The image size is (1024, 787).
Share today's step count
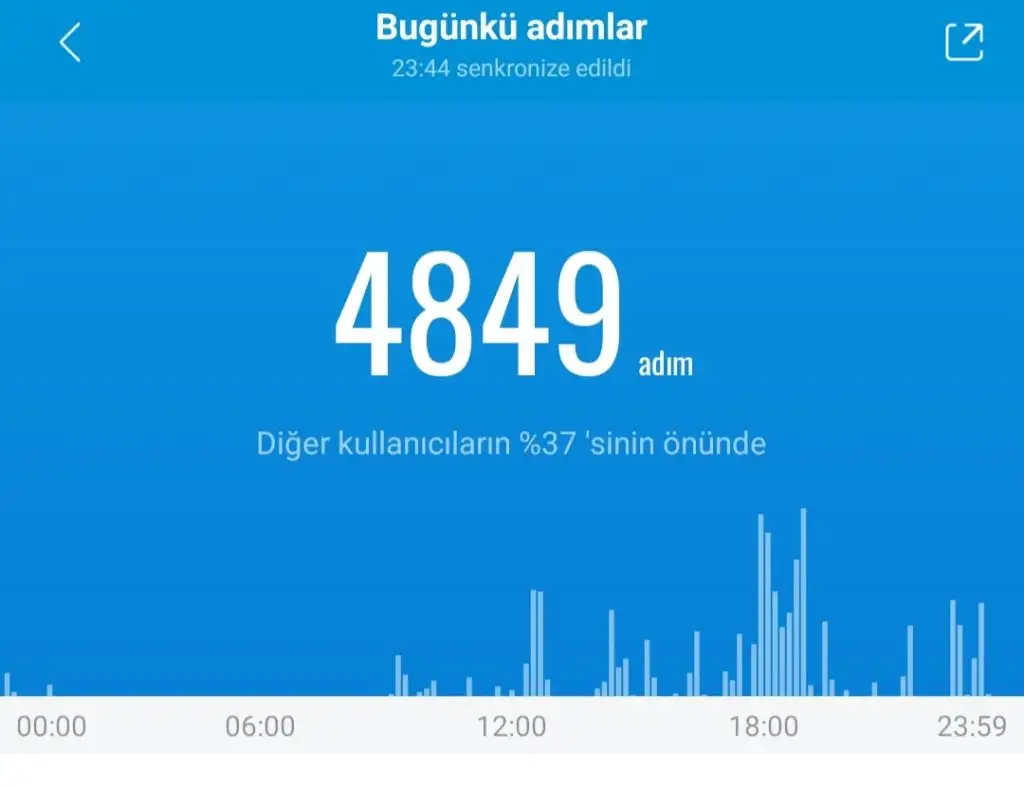pos(964,42)
